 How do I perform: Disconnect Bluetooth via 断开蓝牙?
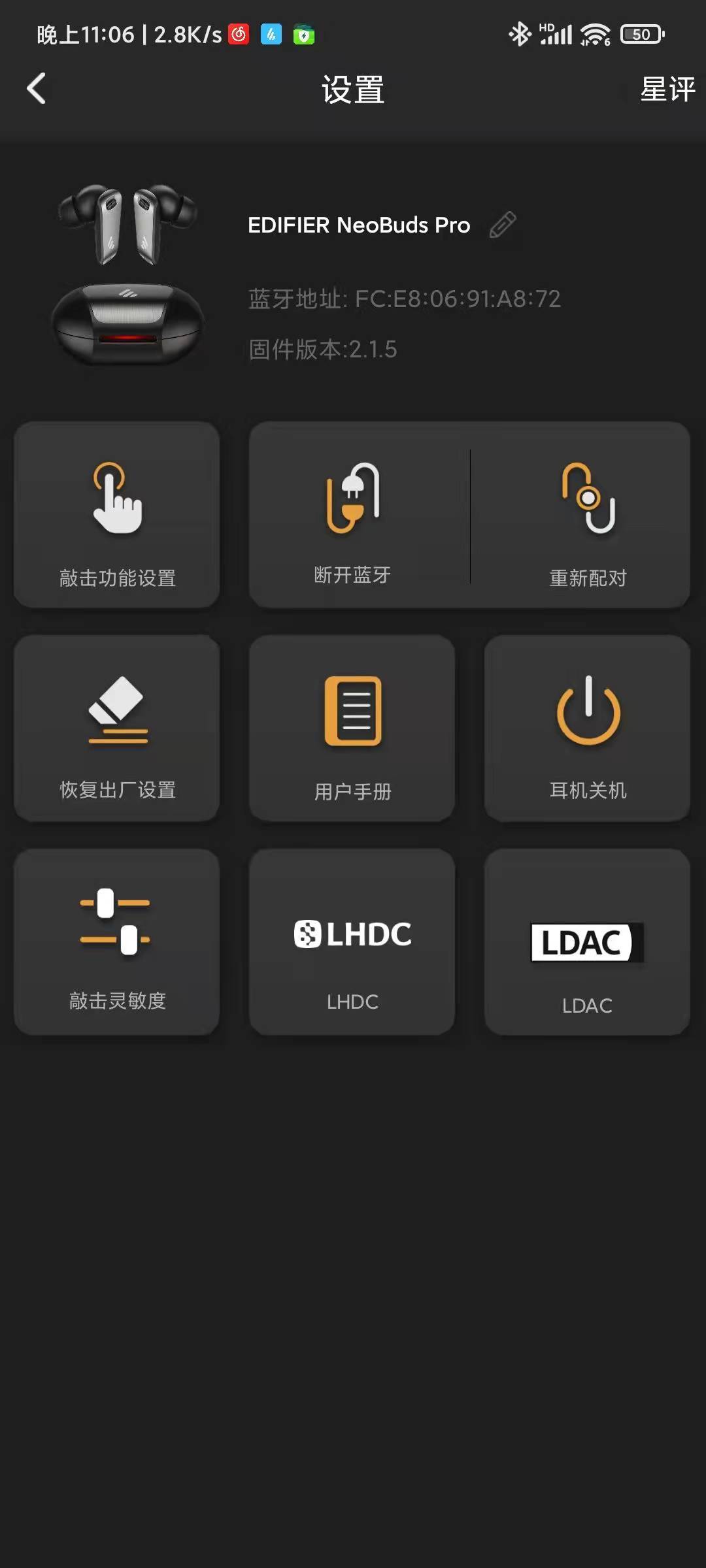tap(353, 515)
